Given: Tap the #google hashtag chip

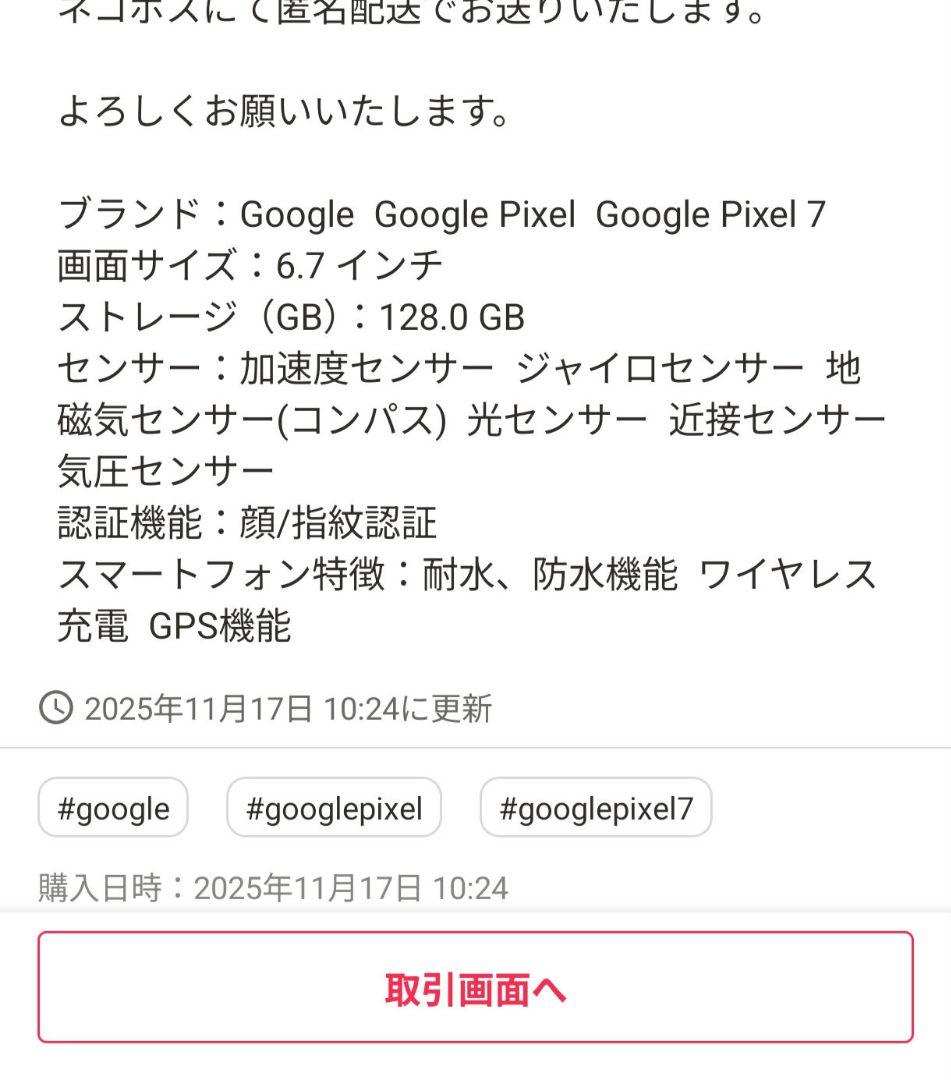Looking at the screenshot, I should coord(112,807).
